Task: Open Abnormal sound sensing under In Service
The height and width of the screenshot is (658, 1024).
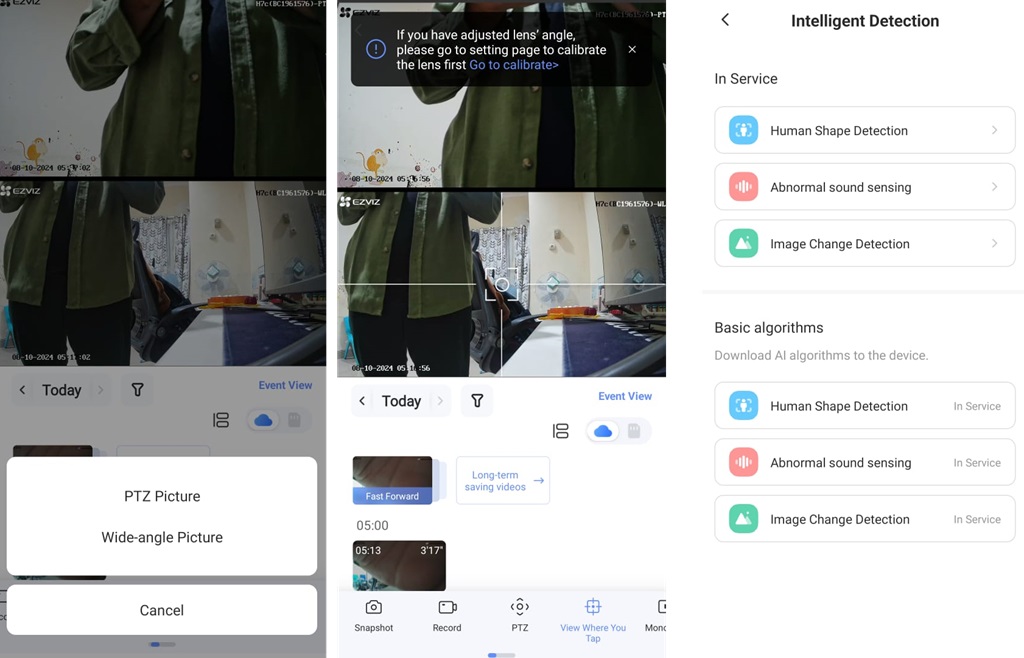Action: (x=864, y=187)
